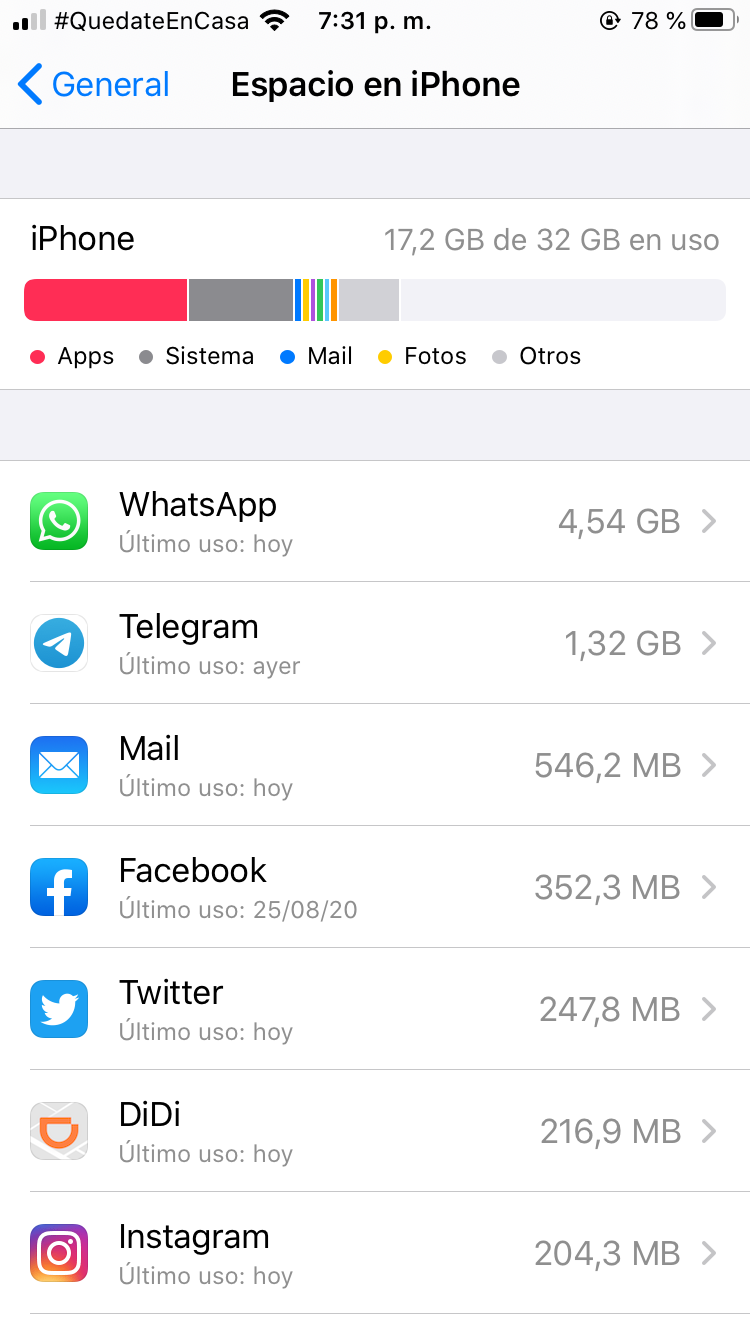
Task: Open Instagram storage details
Action: tap(375, 1253)
